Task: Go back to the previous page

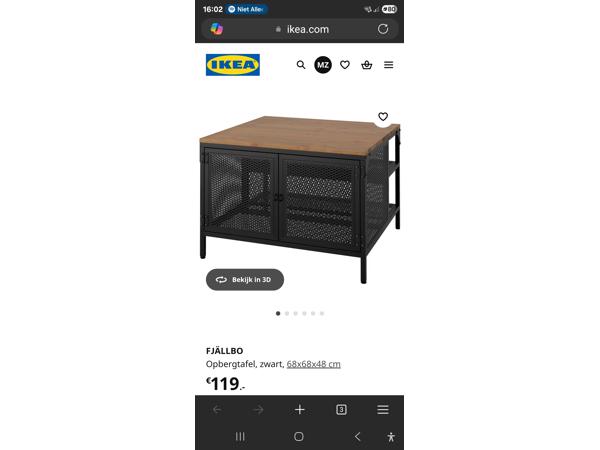Action: 217,409
